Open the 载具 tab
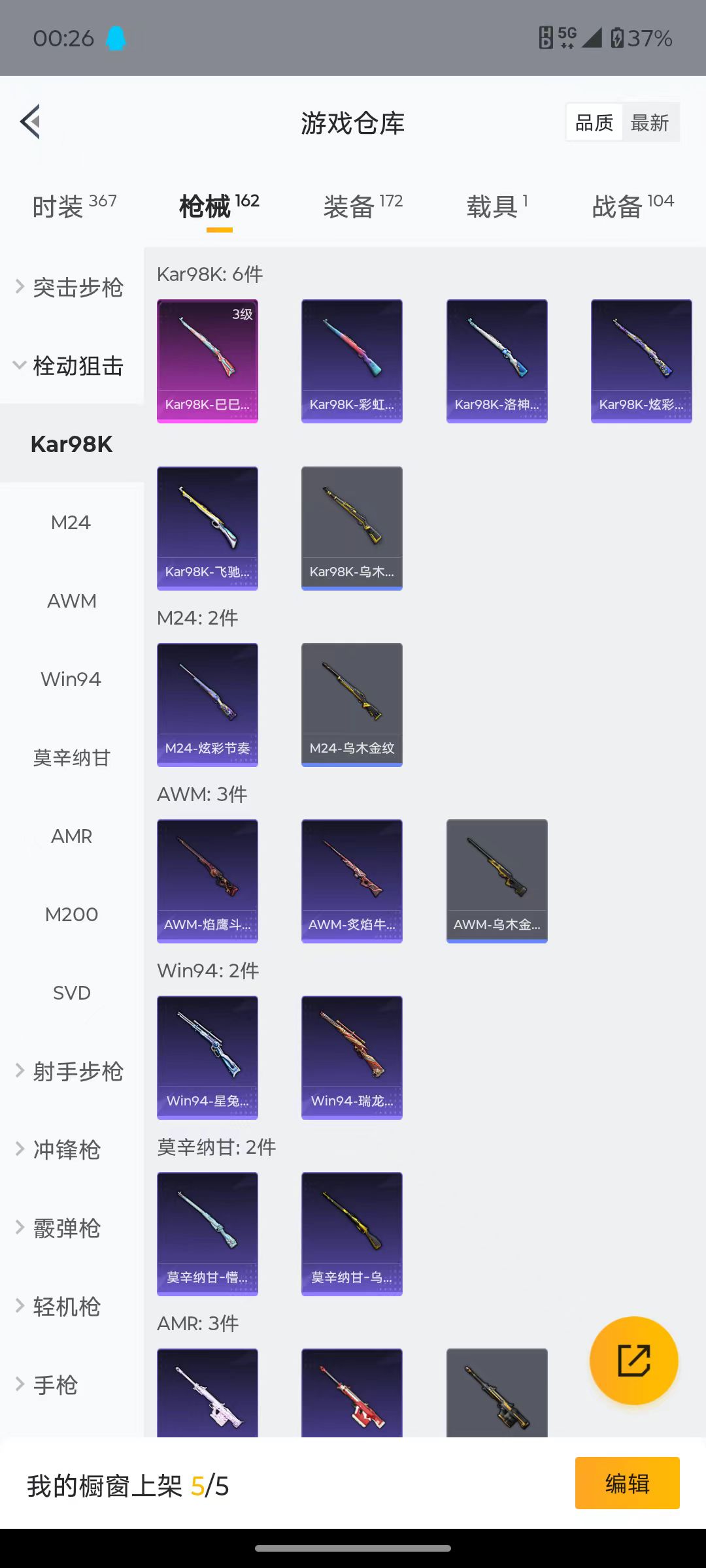Image resolution: width=706 pixels, height=1568 pixels. (497, 206)
